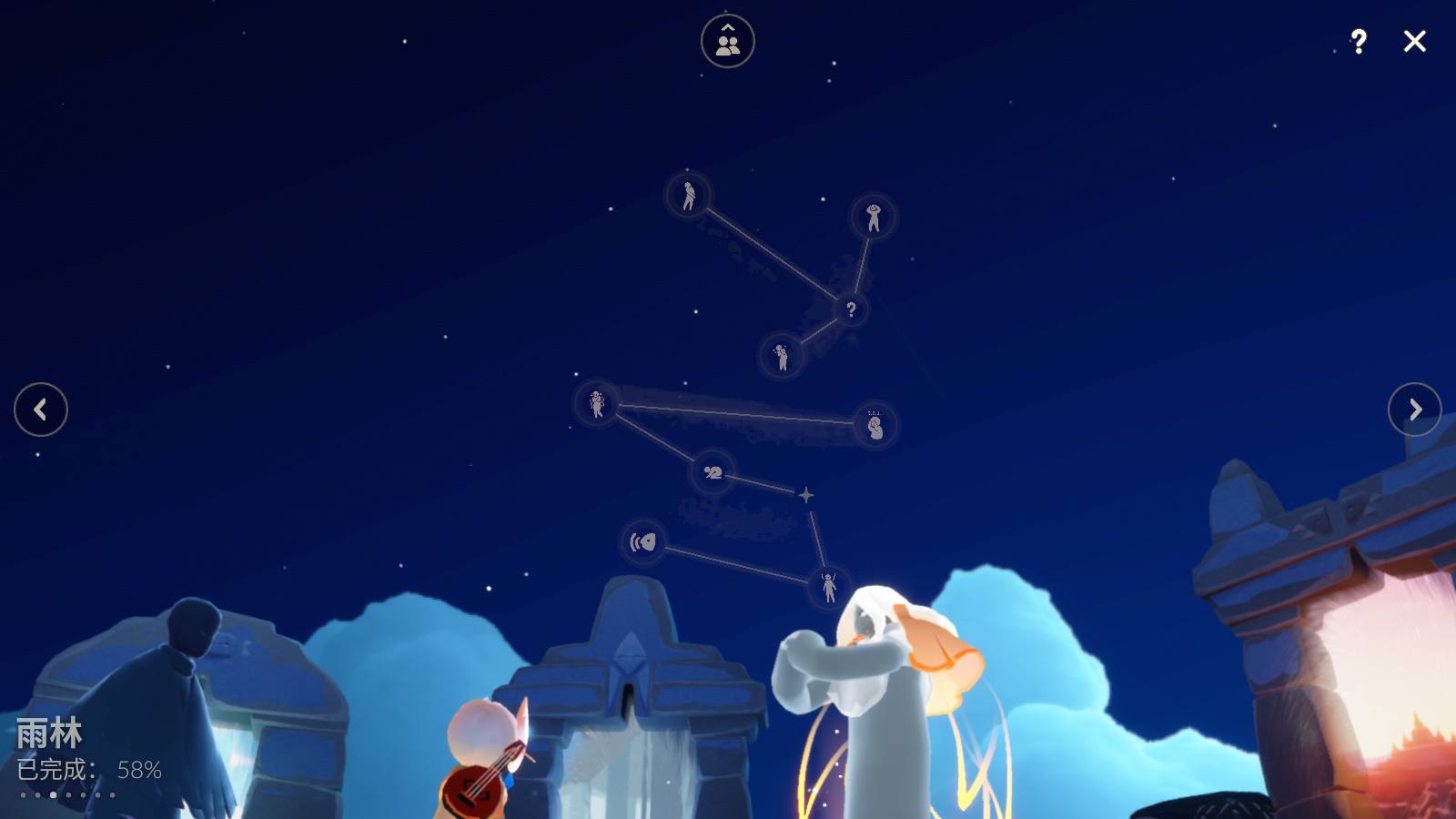Open the help question mark
Viewport: 1456px width, 819px height.
click(x=1358, y=41)
